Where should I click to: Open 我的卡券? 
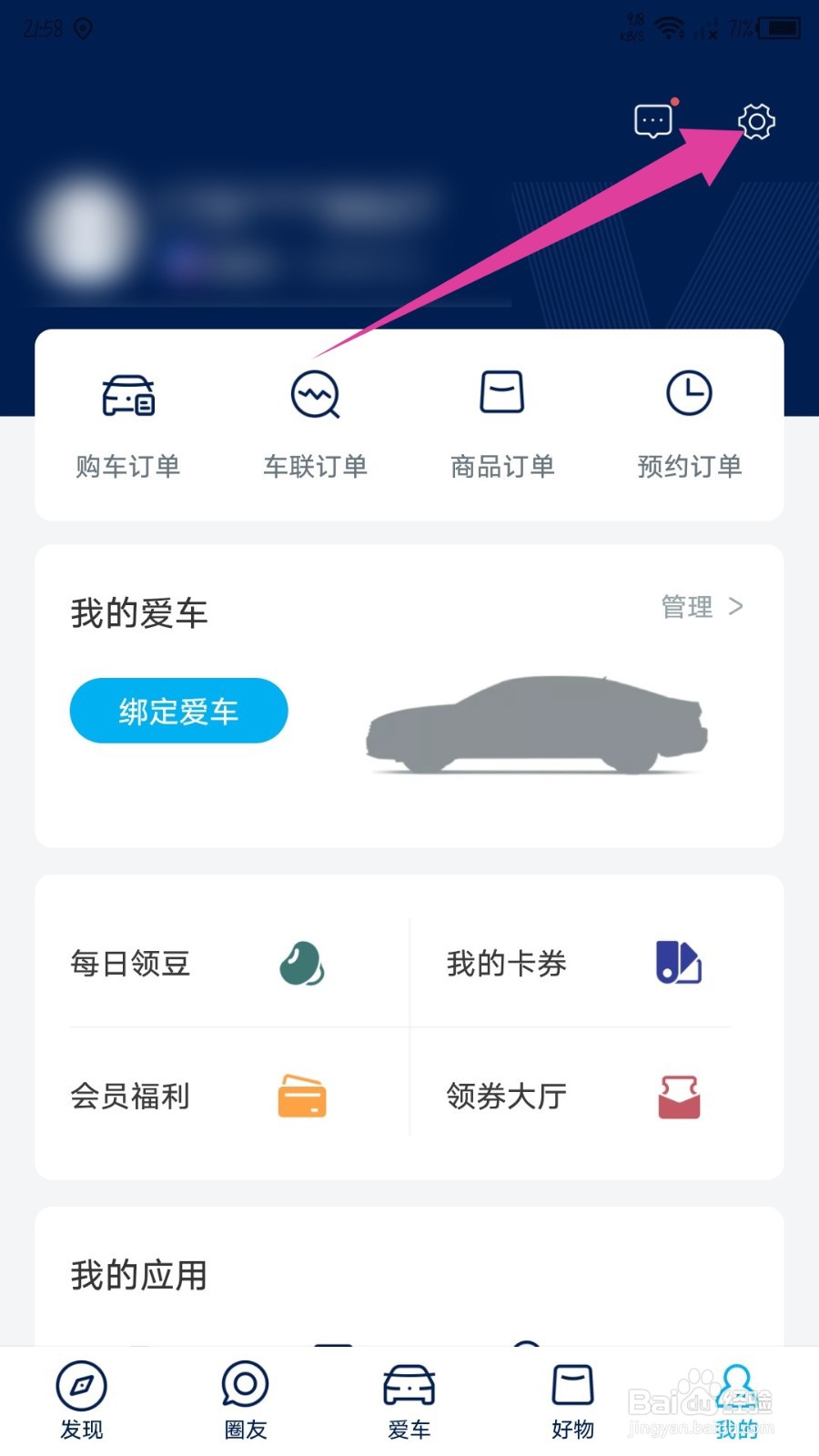[573, 964]
